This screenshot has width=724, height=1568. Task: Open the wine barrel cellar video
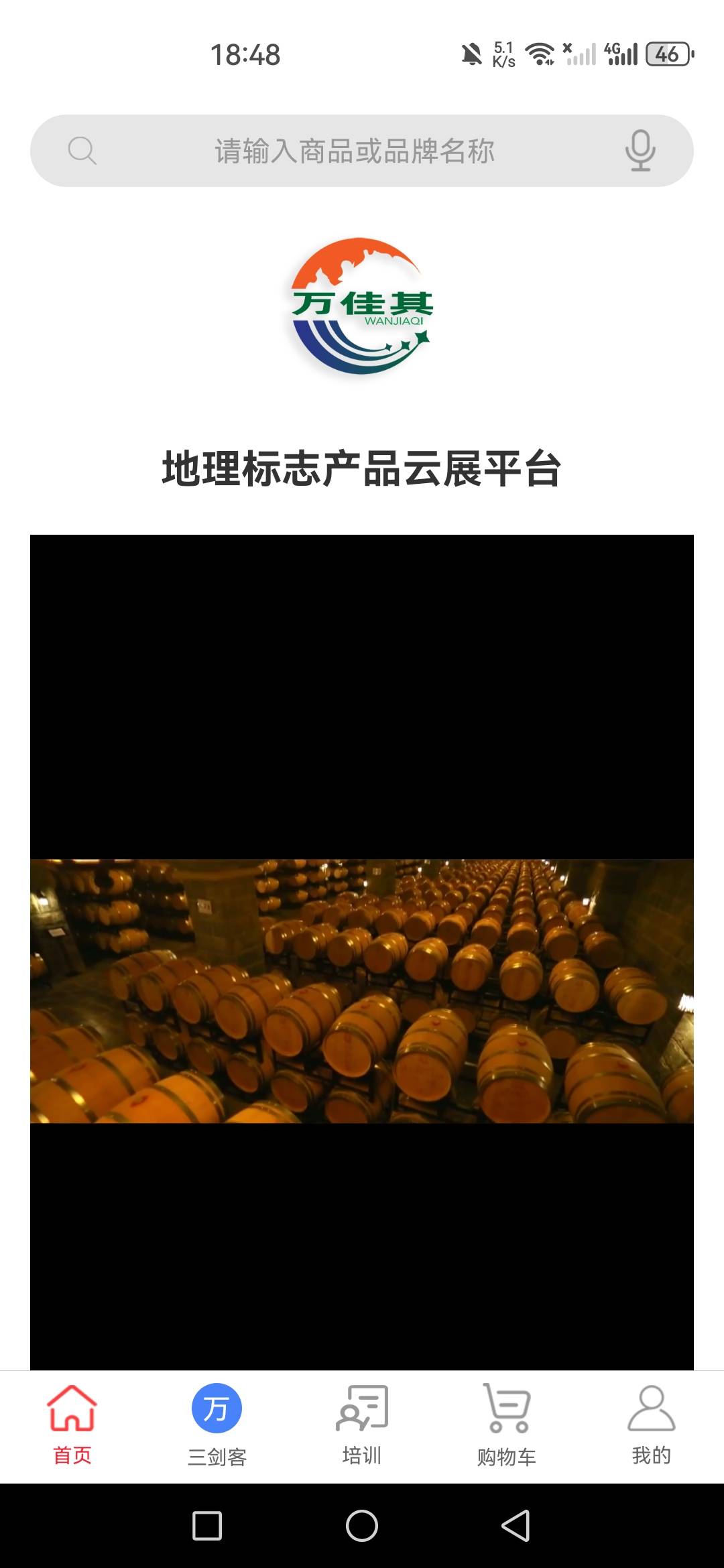362,990
